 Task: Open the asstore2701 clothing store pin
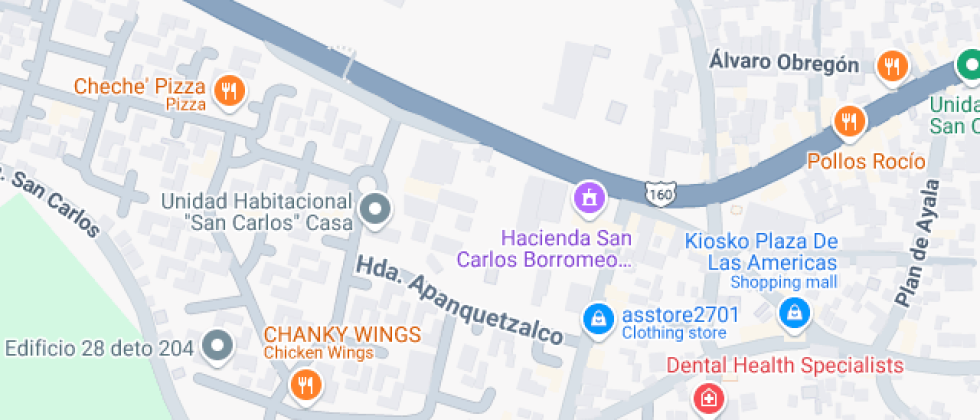tap(598, 319)
